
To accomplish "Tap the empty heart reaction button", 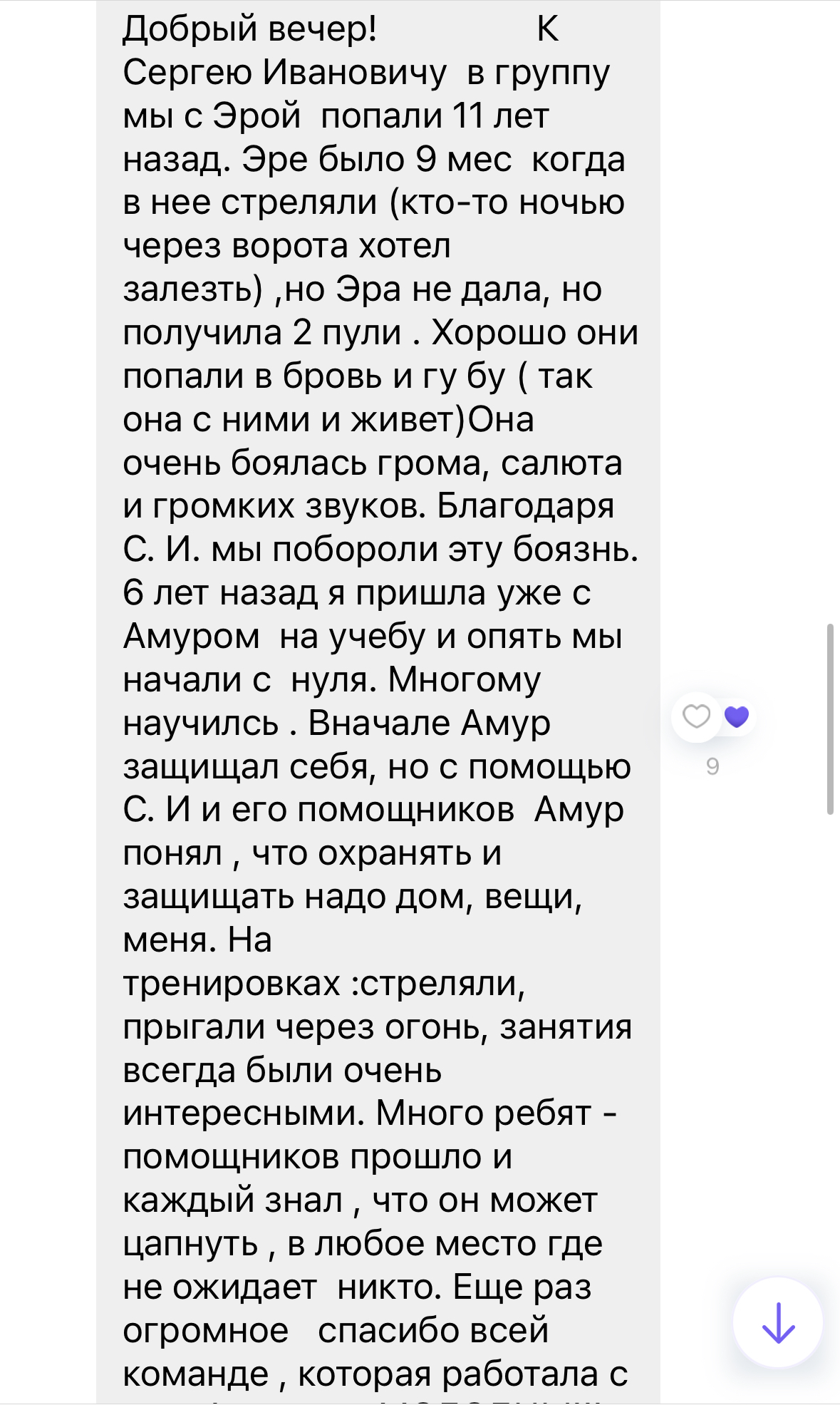I will [x=696, y=716].
